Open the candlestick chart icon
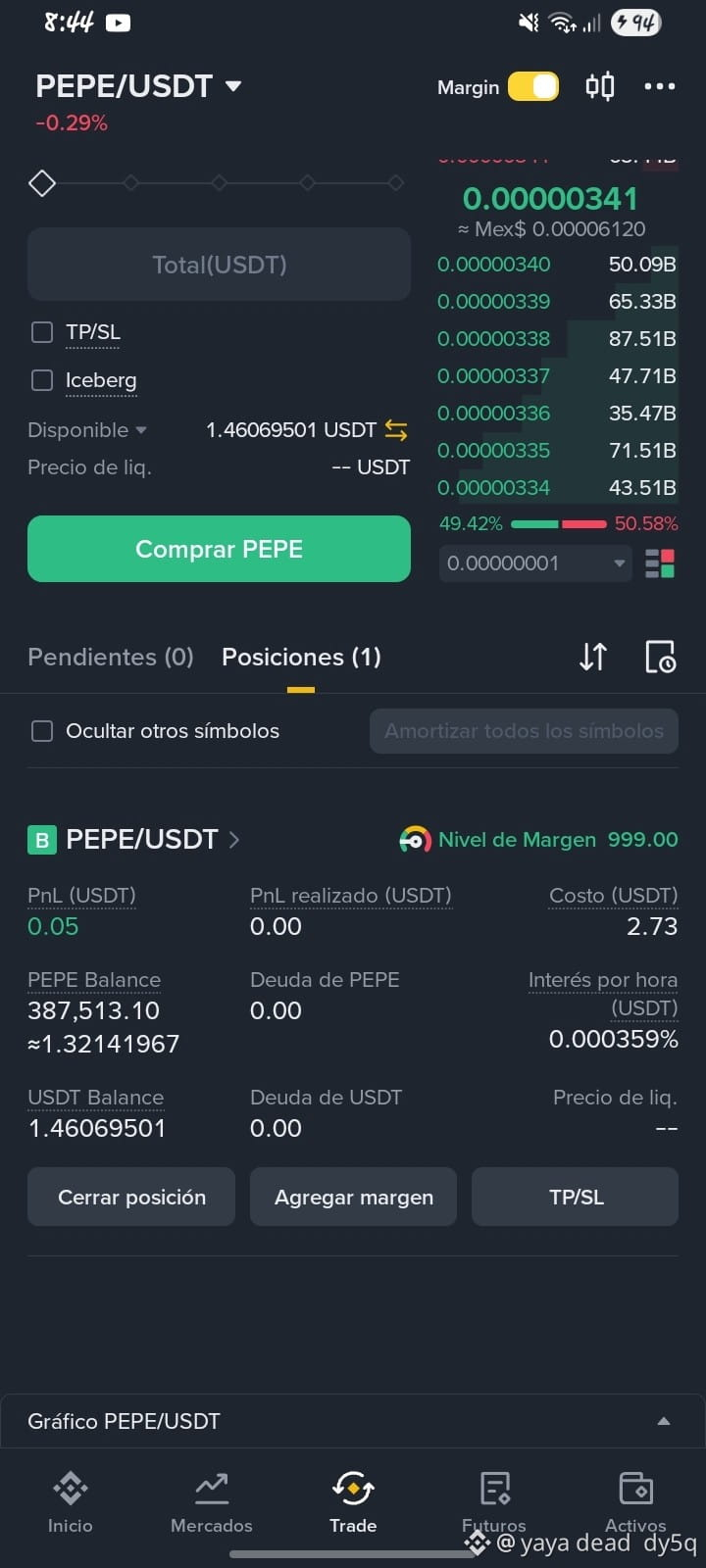706x1568 pixels. pyautogui.click(x=600, y=86)
